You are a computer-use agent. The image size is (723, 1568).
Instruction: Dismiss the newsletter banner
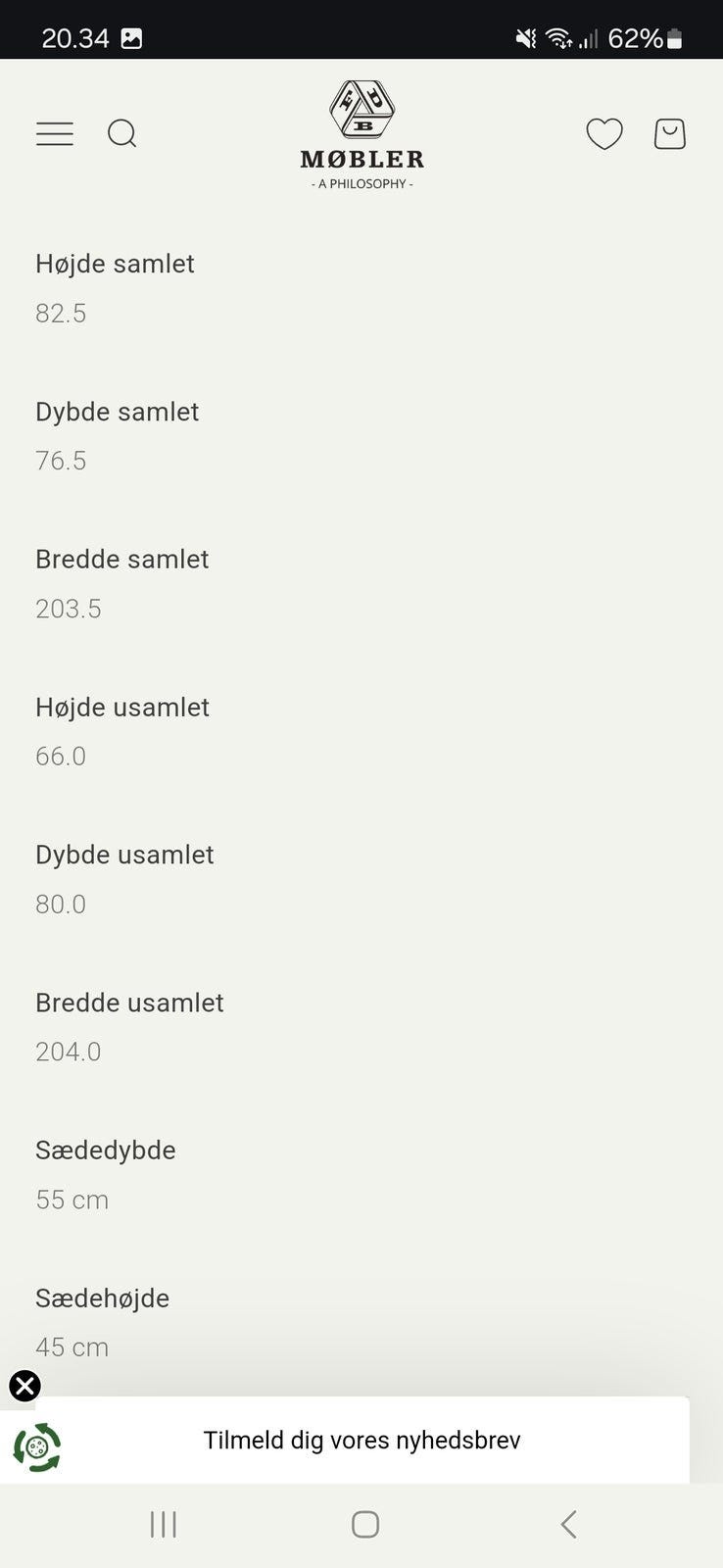pyautogui.click(x=24, y=1386)
